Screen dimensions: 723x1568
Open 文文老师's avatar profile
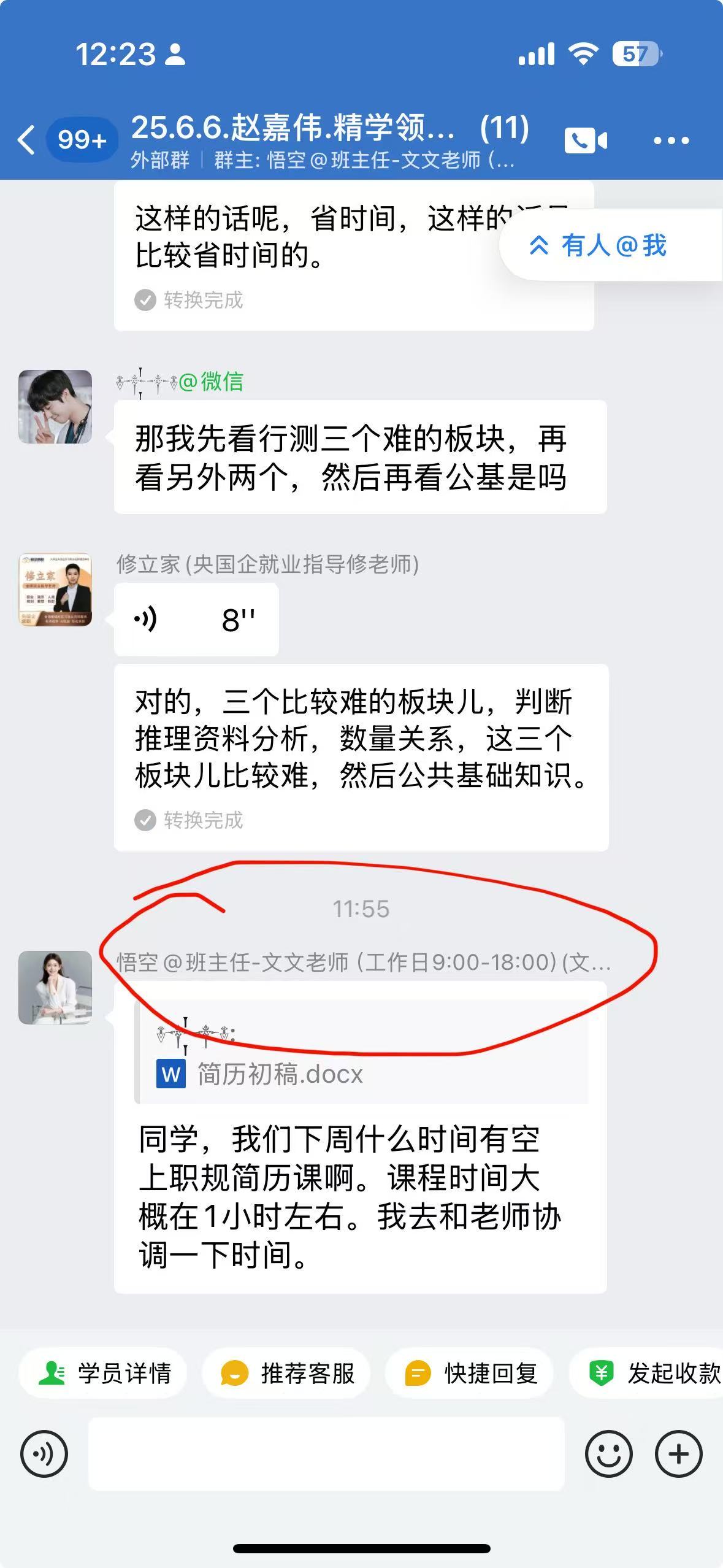click(x=55, y=988)
